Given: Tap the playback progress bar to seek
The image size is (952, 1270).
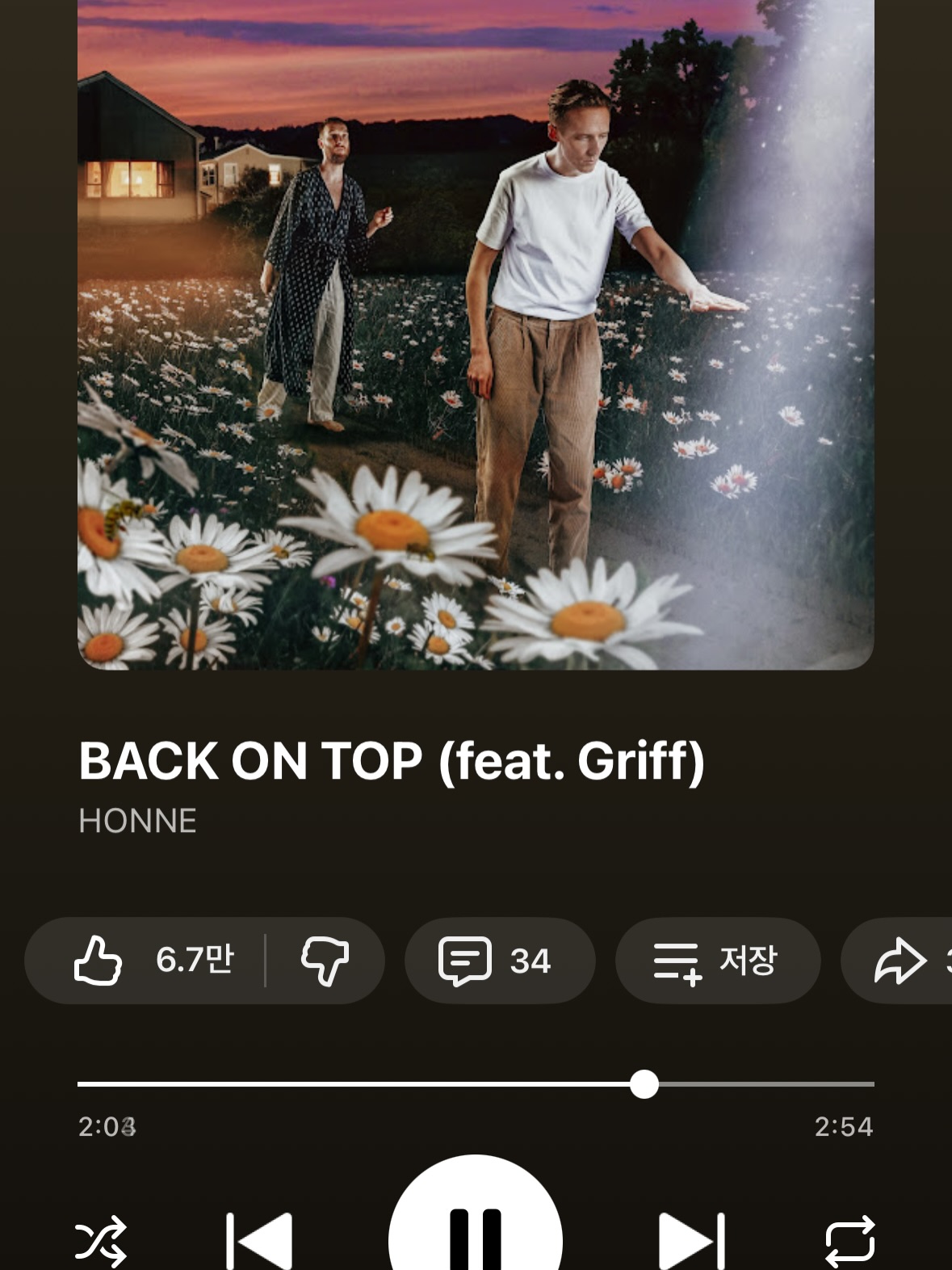Looking at the screenshot, I should (x=476, y=1084).
